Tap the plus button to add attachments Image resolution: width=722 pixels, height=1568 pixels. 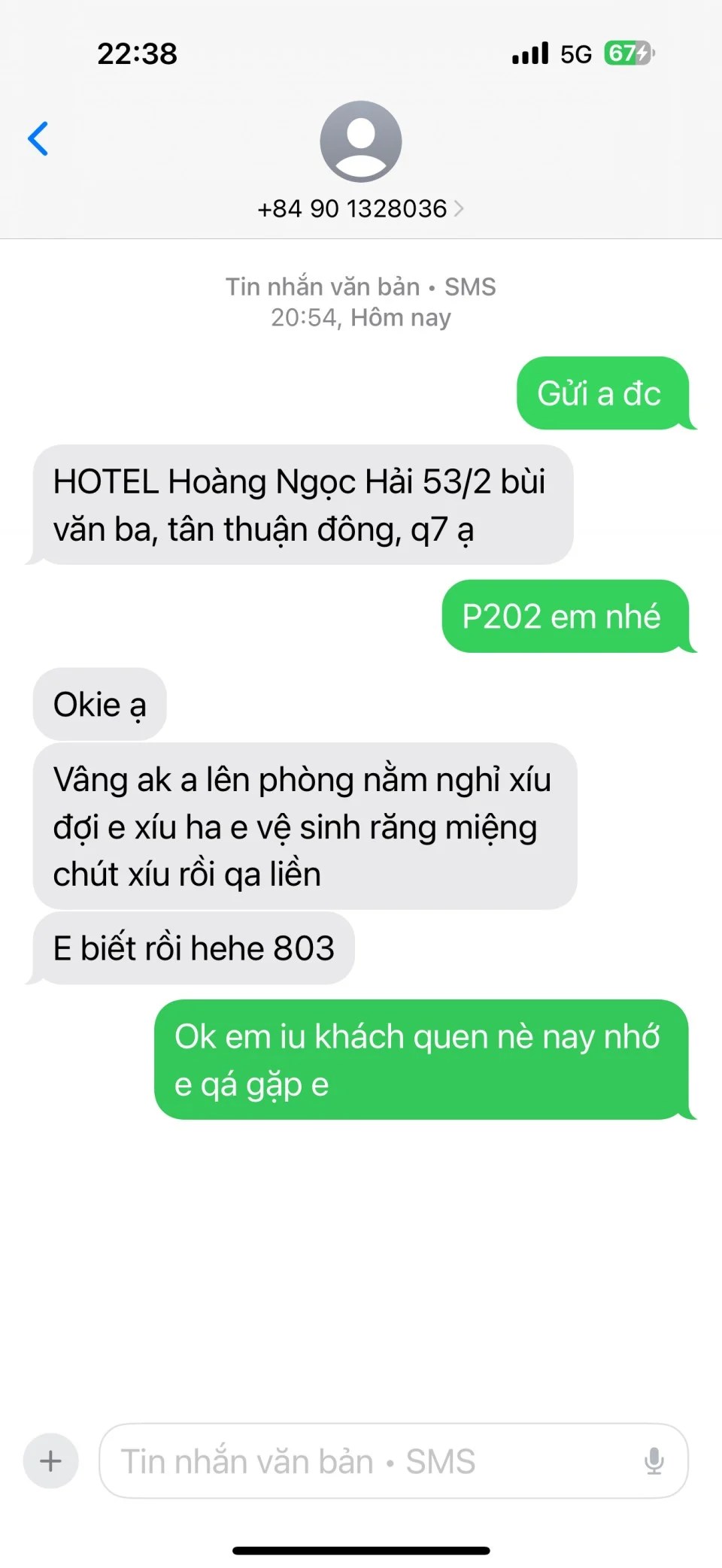tap(50, 1461)
